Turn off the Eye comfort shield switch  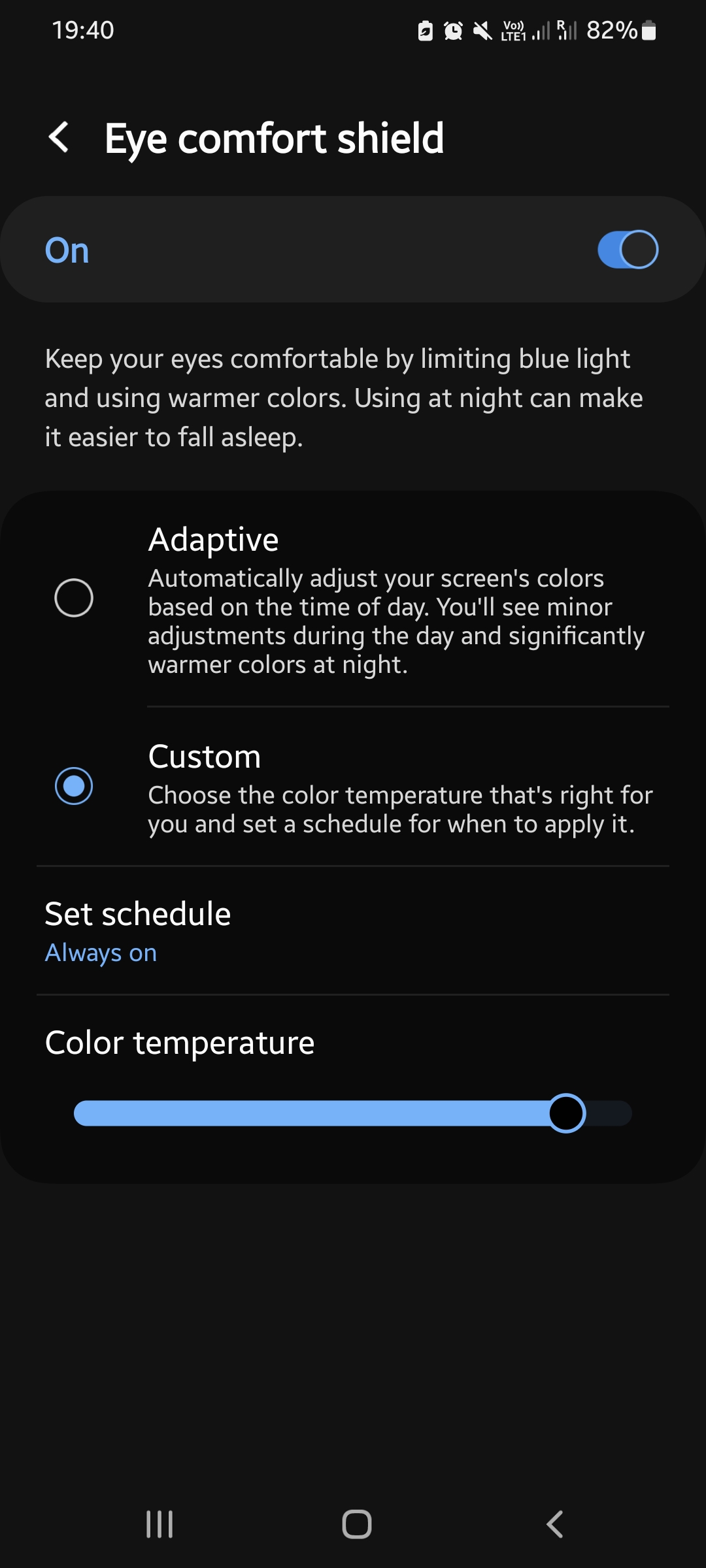point(627,250)
